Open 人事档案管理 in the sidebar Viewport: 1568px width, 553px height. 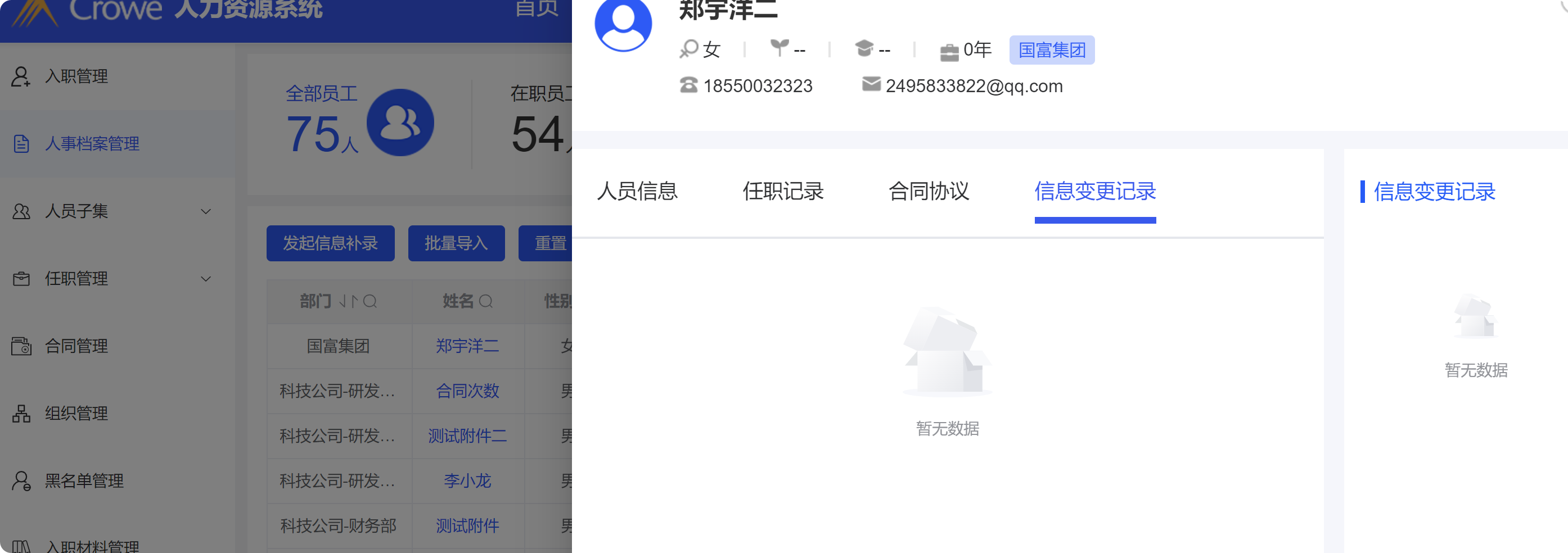pos(92,143)
